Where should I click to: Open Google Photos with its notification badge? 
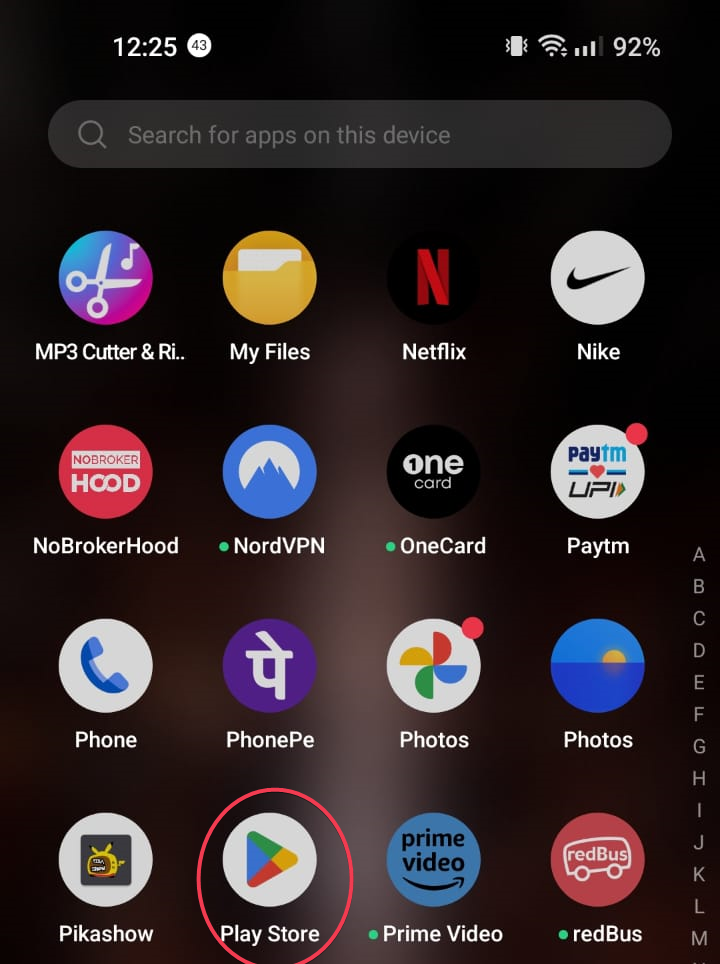(433, 665)
